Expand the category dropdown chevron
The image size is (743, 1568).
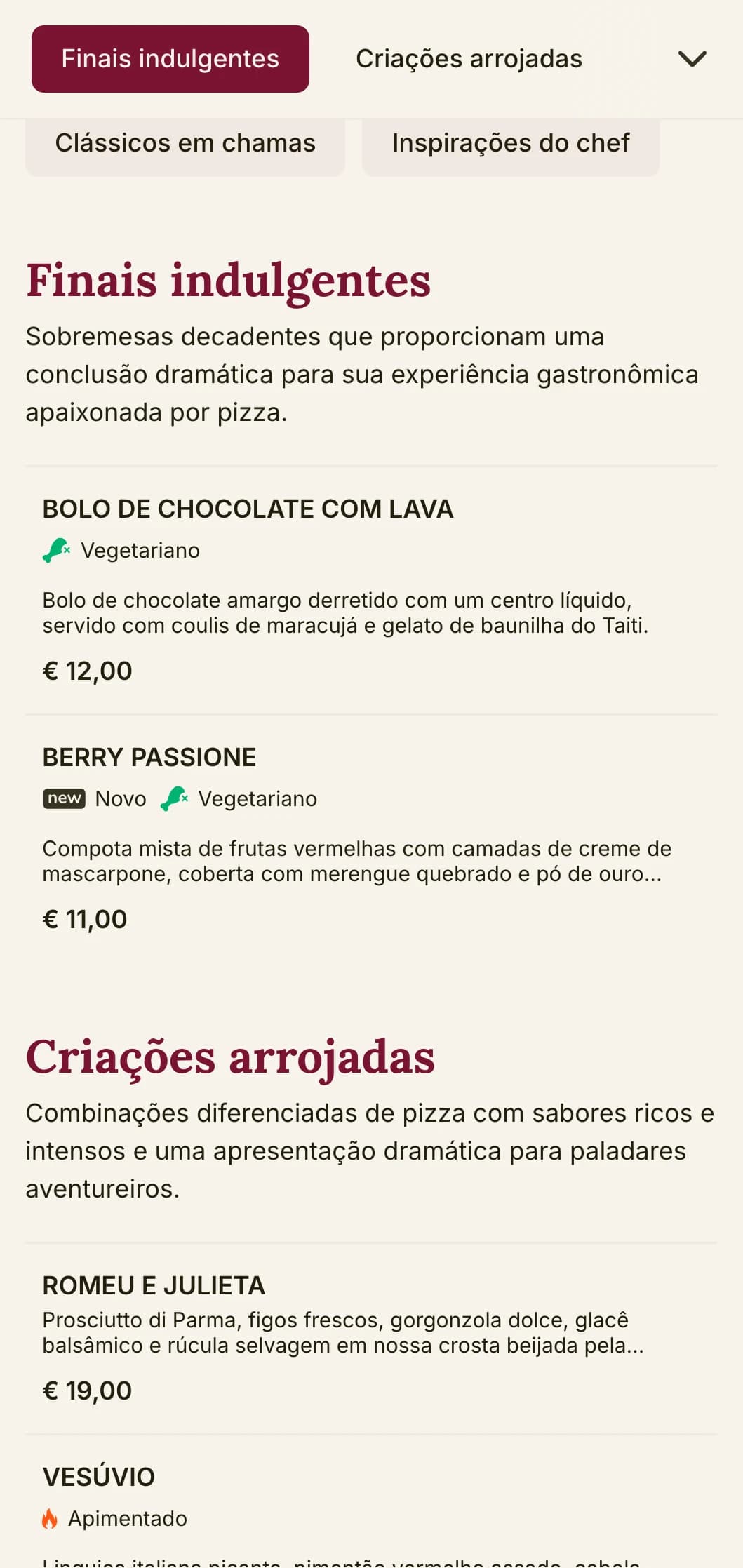pyautogui.click(x=692, y=59)
